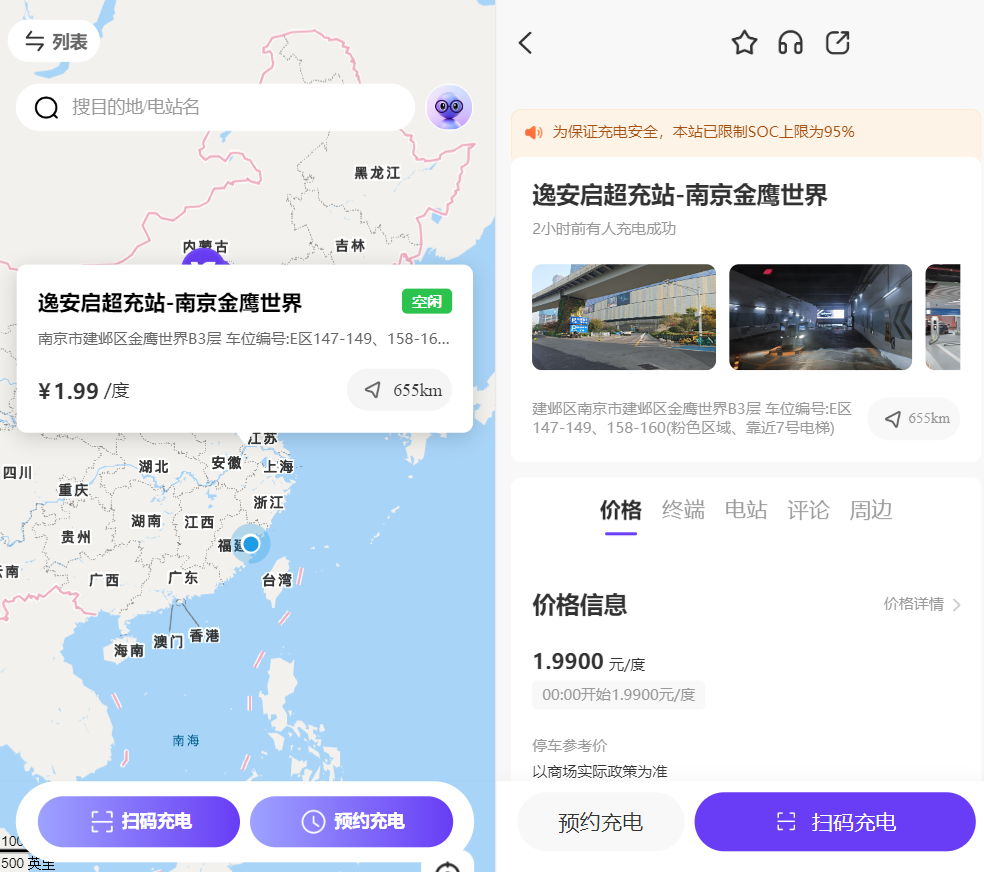Open 价格详情 price details
The height and width of the screenshot is (872, 984).
922,604
